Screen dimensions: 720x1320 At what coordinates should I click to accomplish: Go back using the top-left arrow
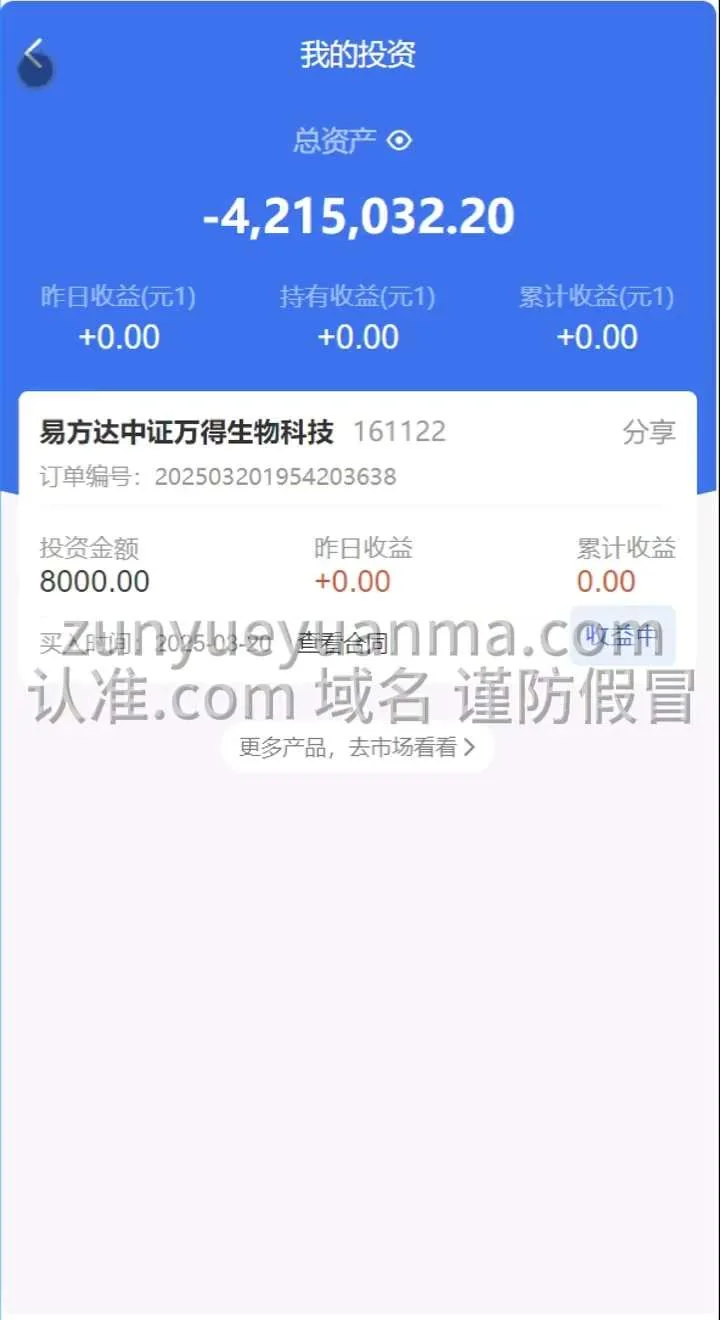(35, 55)
